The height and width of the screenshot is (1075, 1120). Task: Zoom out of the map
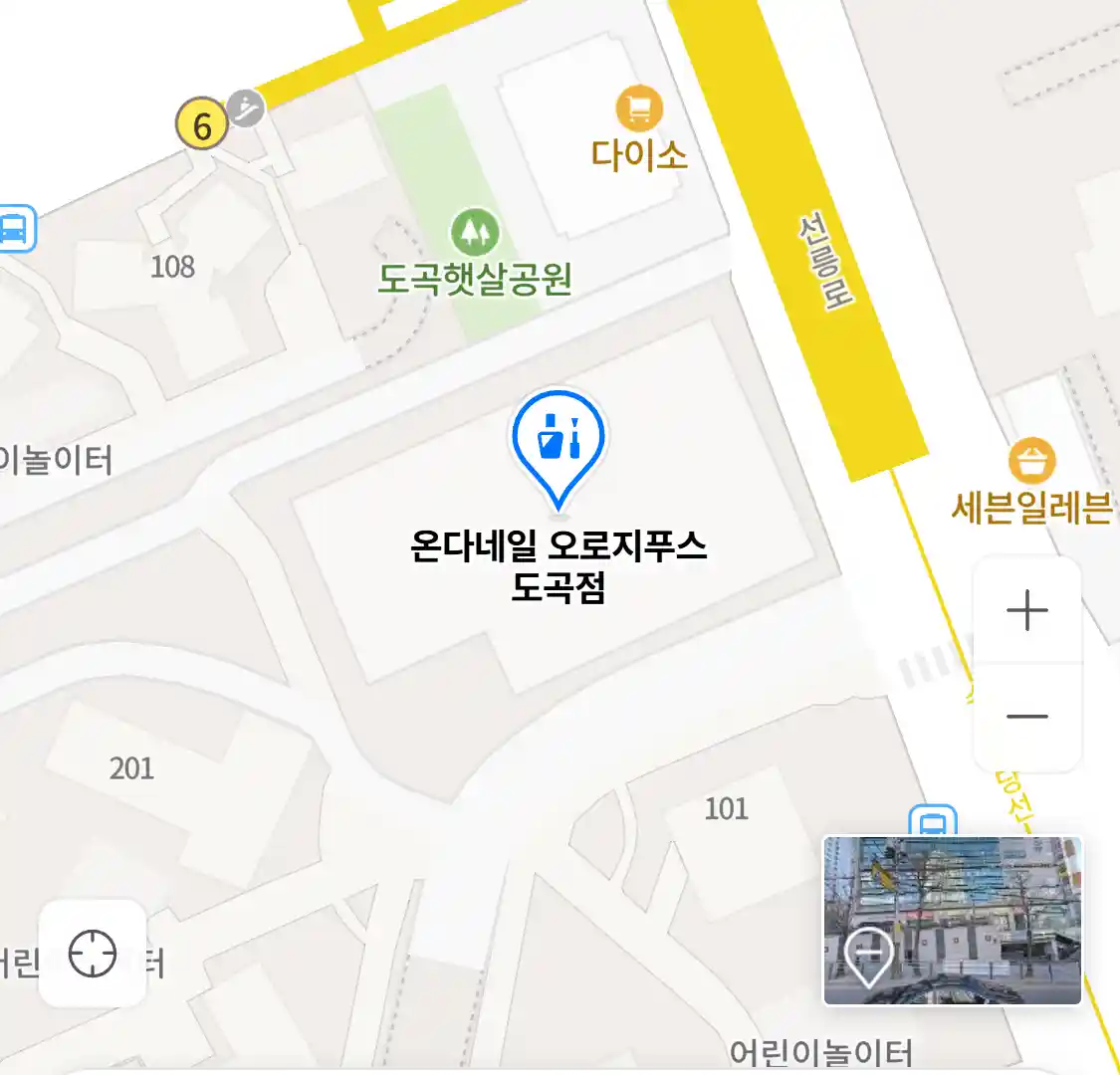(1026, 717)
